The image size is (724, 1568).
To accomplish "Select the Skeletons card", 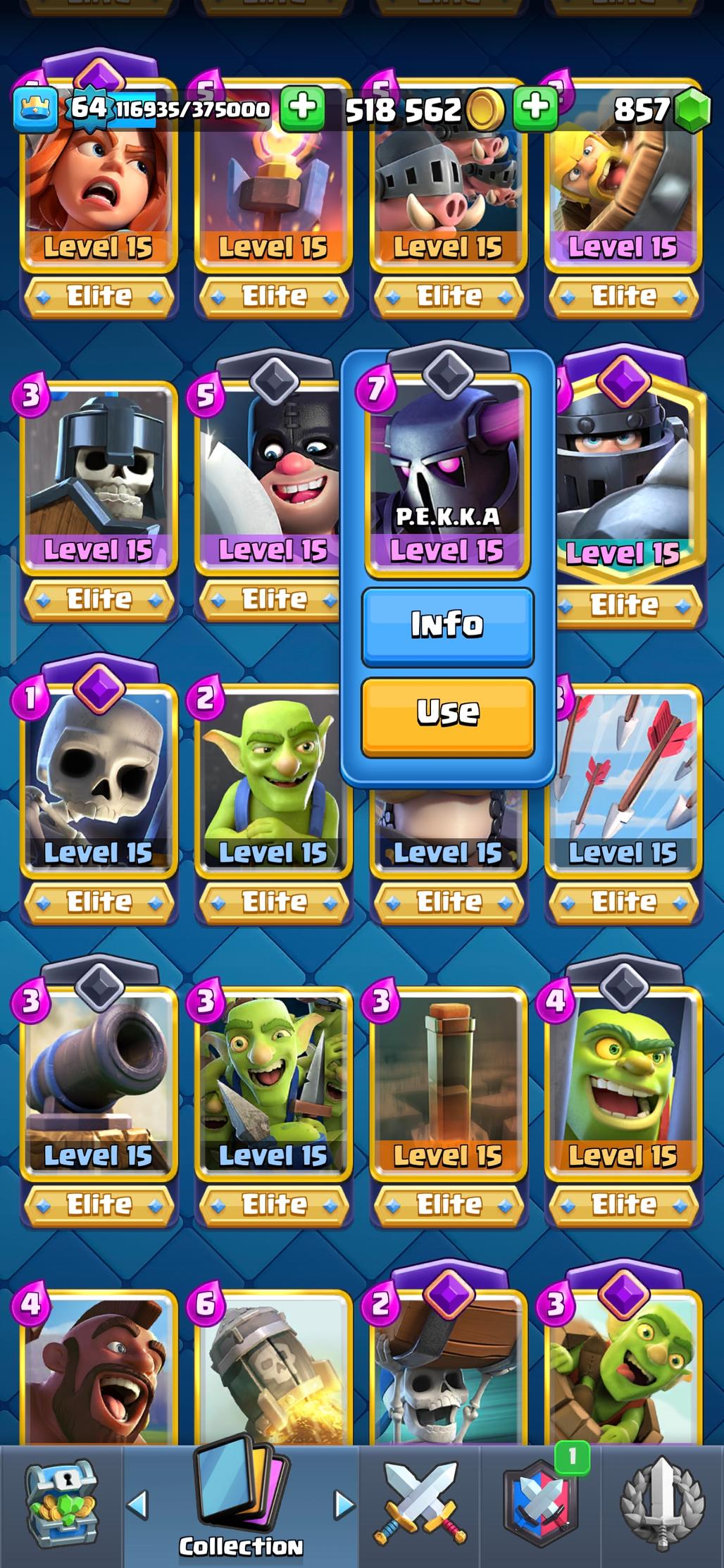I will [x=99, y=782].
